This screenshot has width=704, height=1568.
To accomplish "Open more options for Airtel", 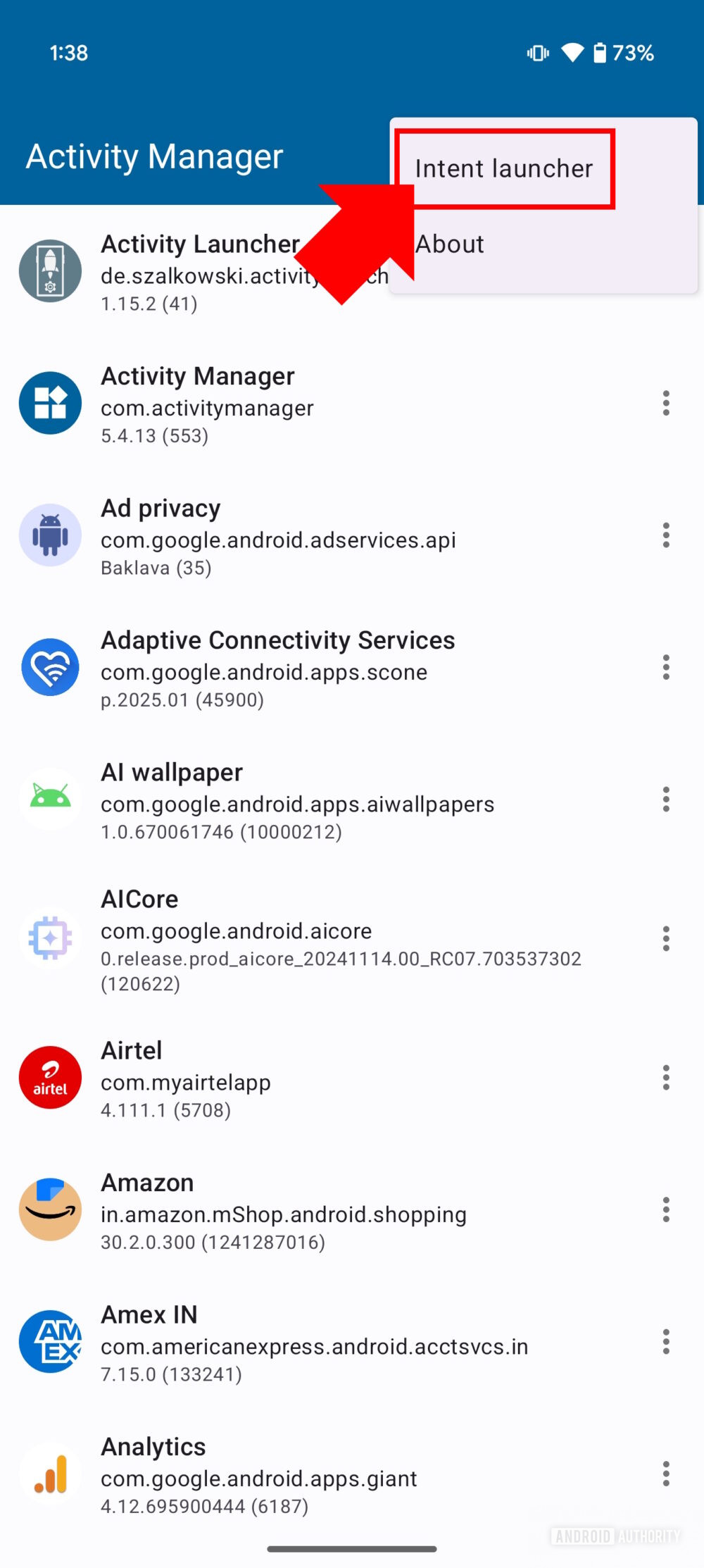I will click(665, 1078).
